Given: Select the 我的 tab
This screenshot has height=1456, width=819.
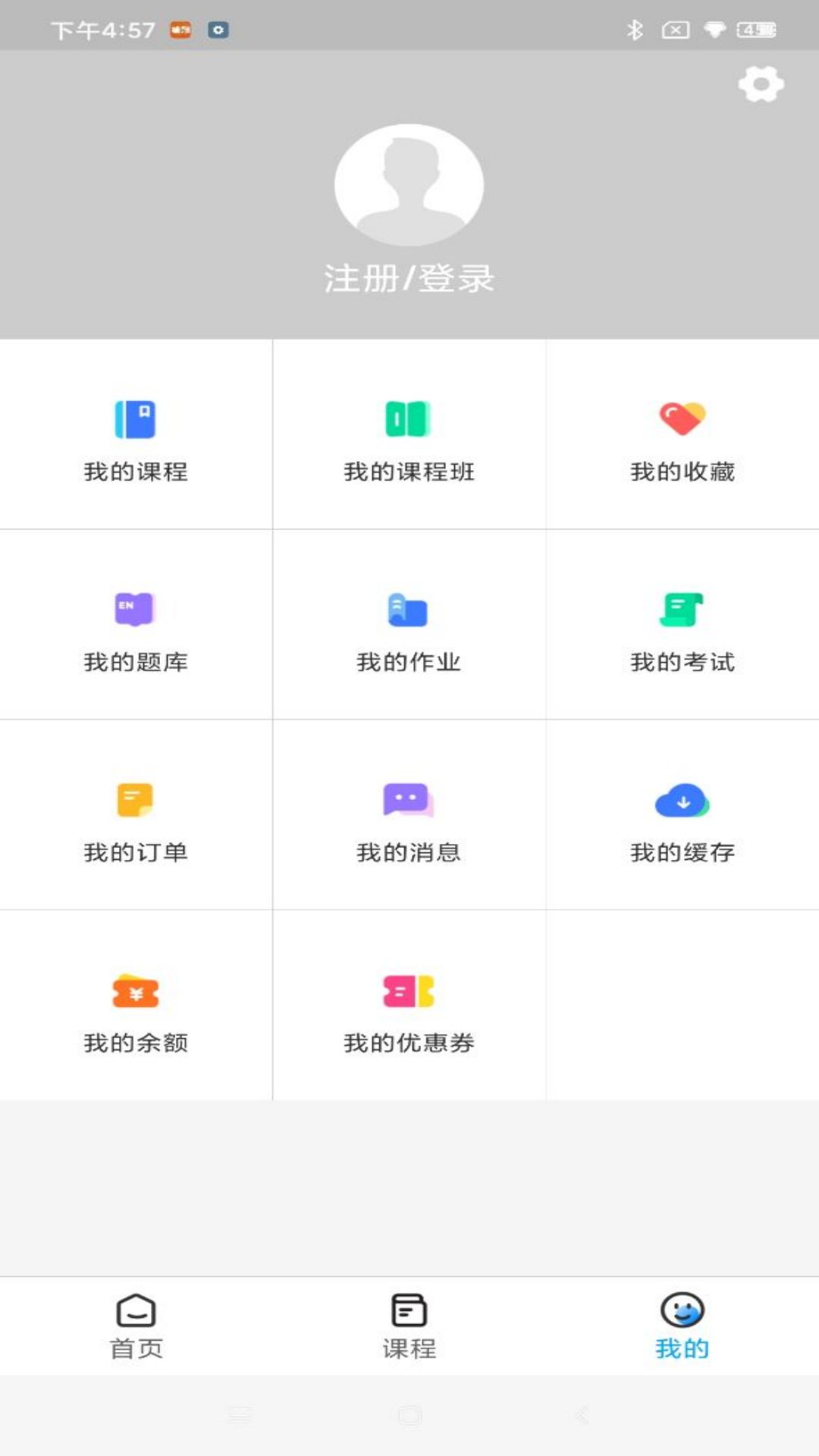Looking at the screenshot, I should pos(682,1326).
